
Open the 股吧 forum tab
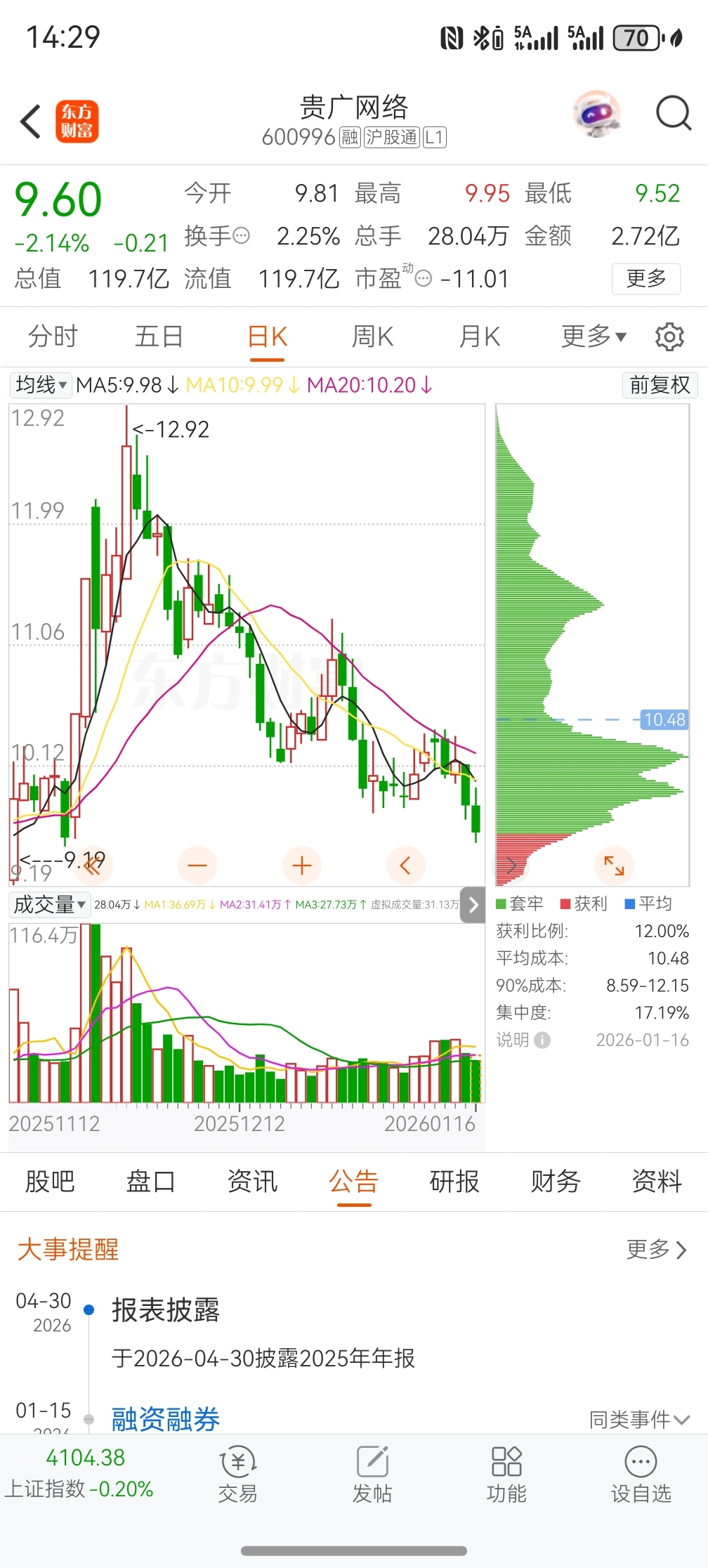50,1182
